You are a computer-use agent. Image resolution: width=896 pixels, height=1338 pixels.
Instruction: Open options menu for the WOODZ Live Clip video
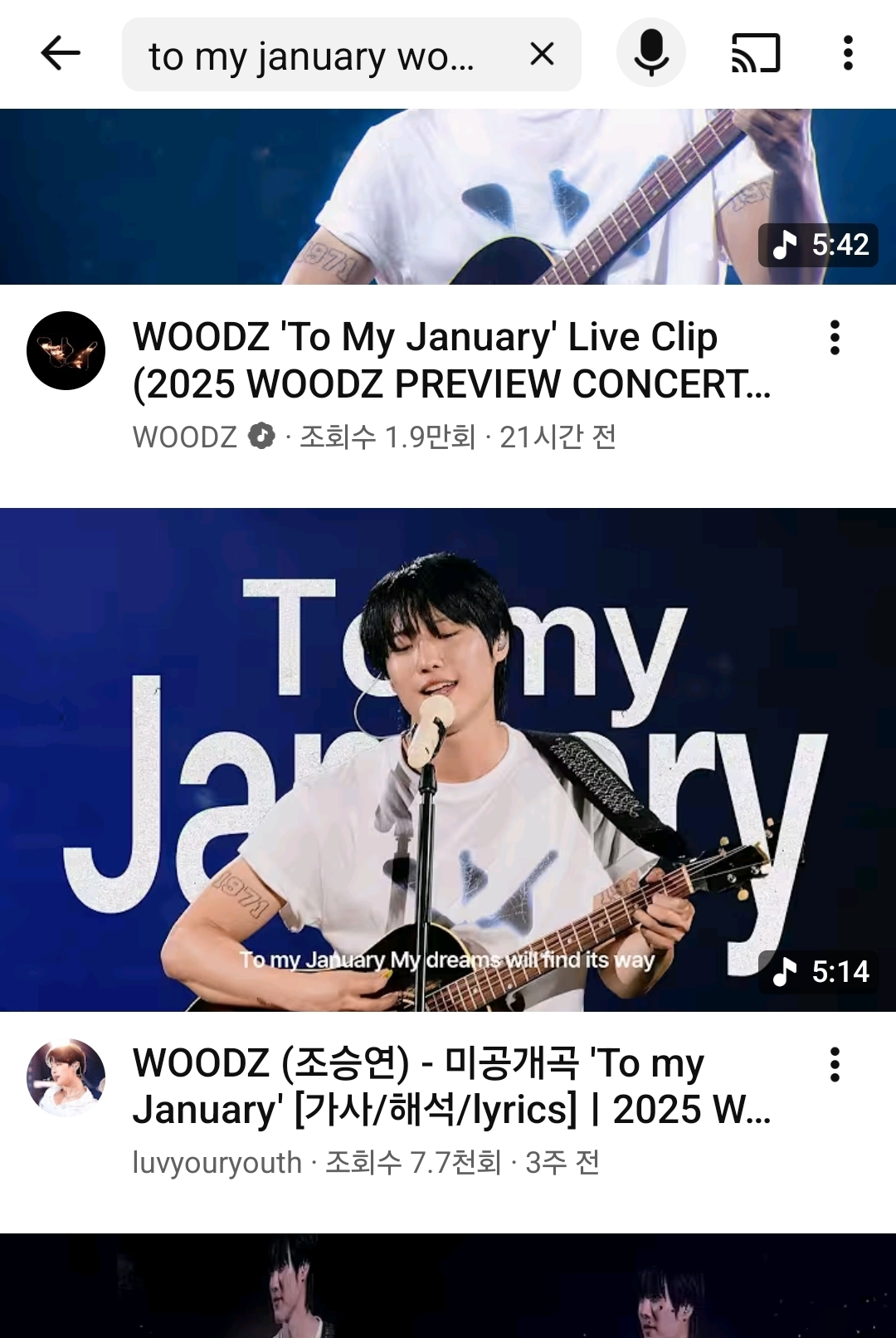point(833,338)
